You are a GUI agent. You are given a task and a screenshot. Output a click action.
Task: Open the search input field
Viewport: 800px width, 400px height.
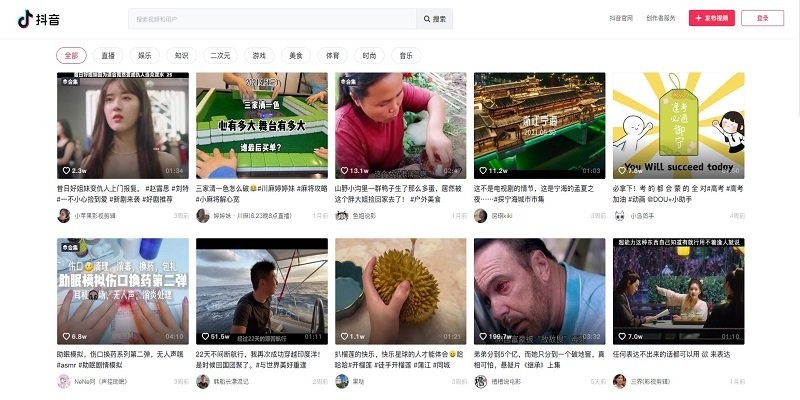click(271, 18)
